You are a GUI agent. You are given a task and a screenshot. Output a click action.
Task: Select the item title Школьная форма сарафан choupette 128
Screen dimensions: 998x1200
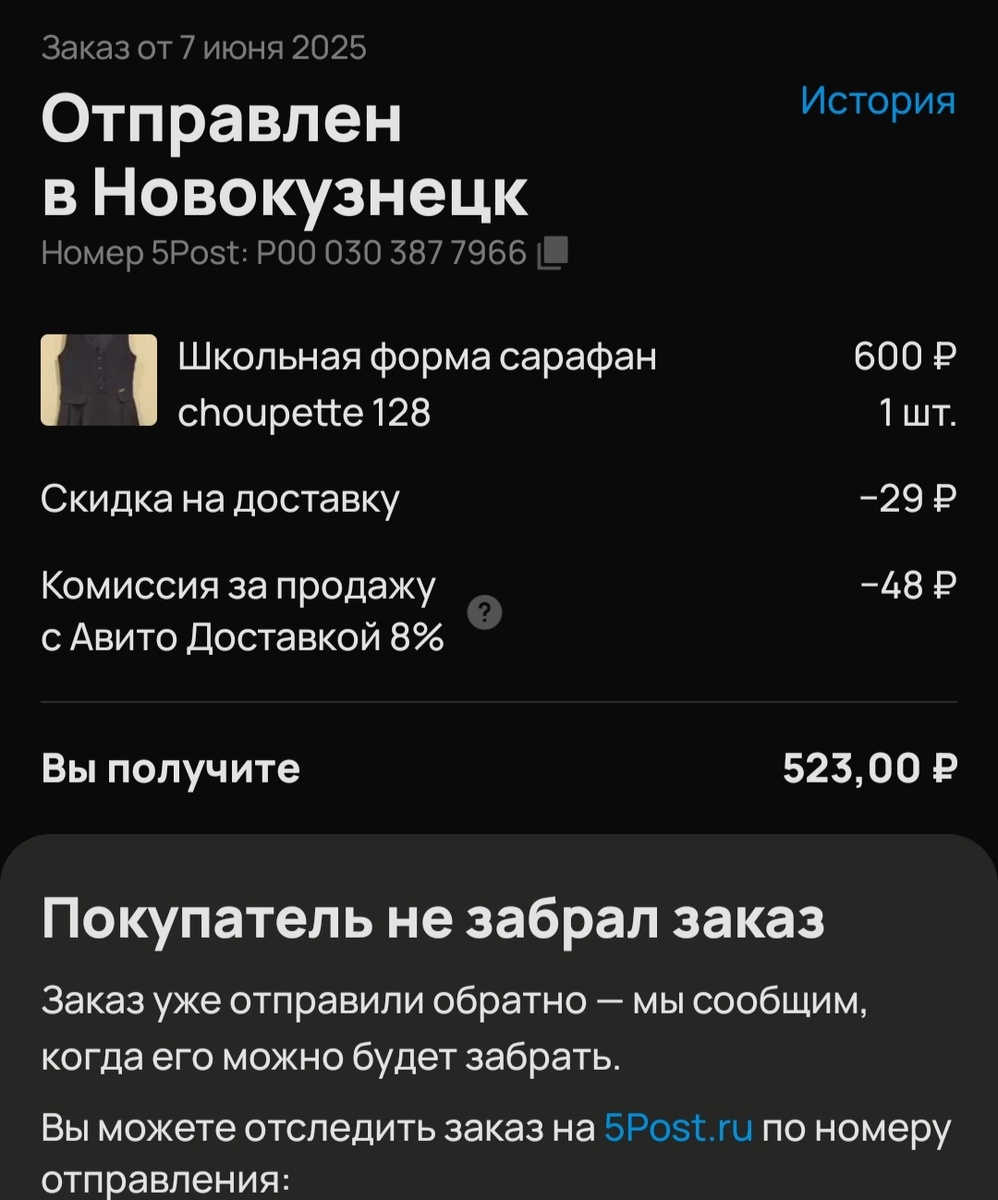pyautogui.click(x=414, y=385)
